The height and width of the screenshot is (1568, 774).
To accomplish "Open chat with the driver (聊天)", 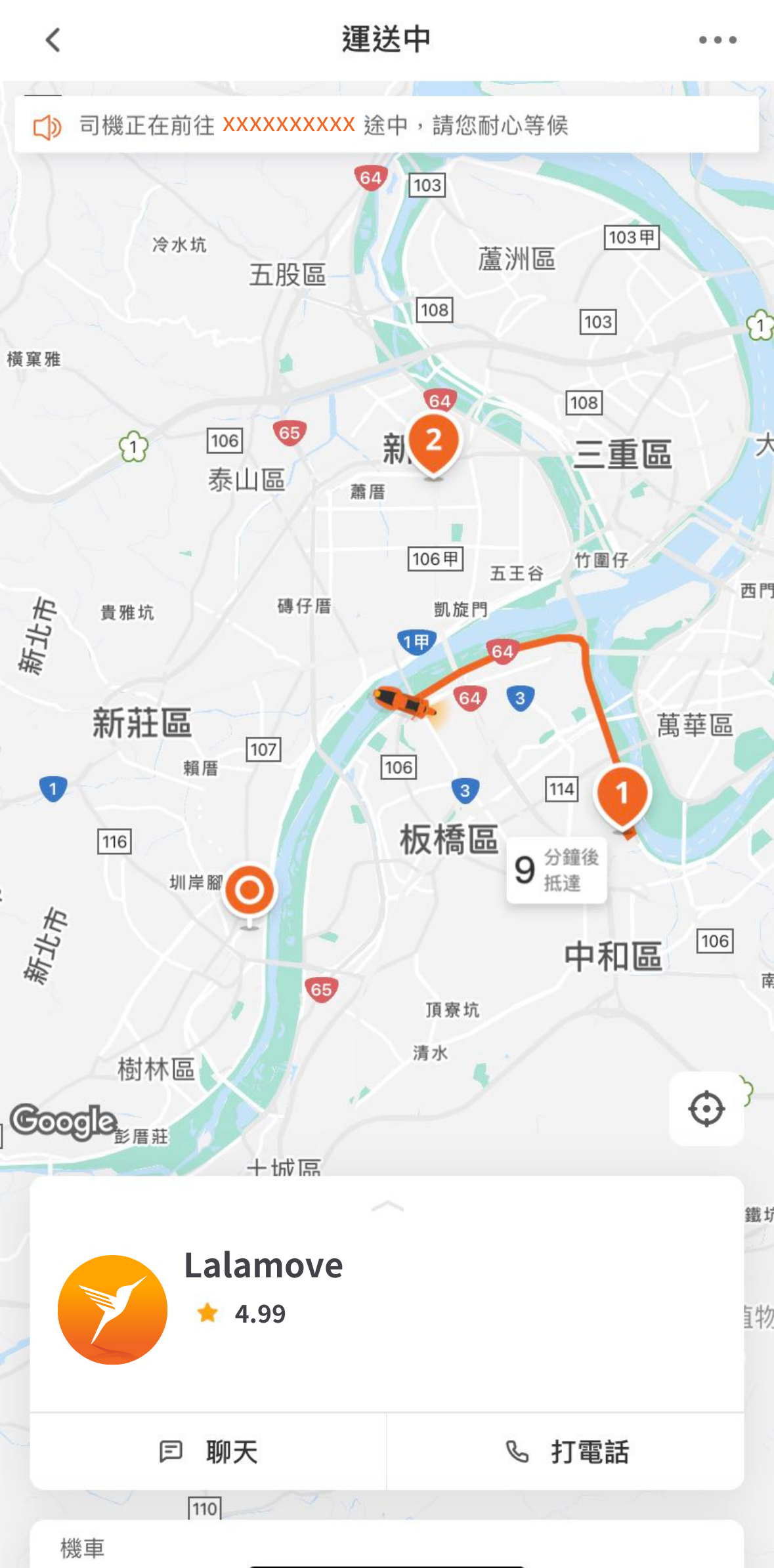I will tap(209, 1451).
